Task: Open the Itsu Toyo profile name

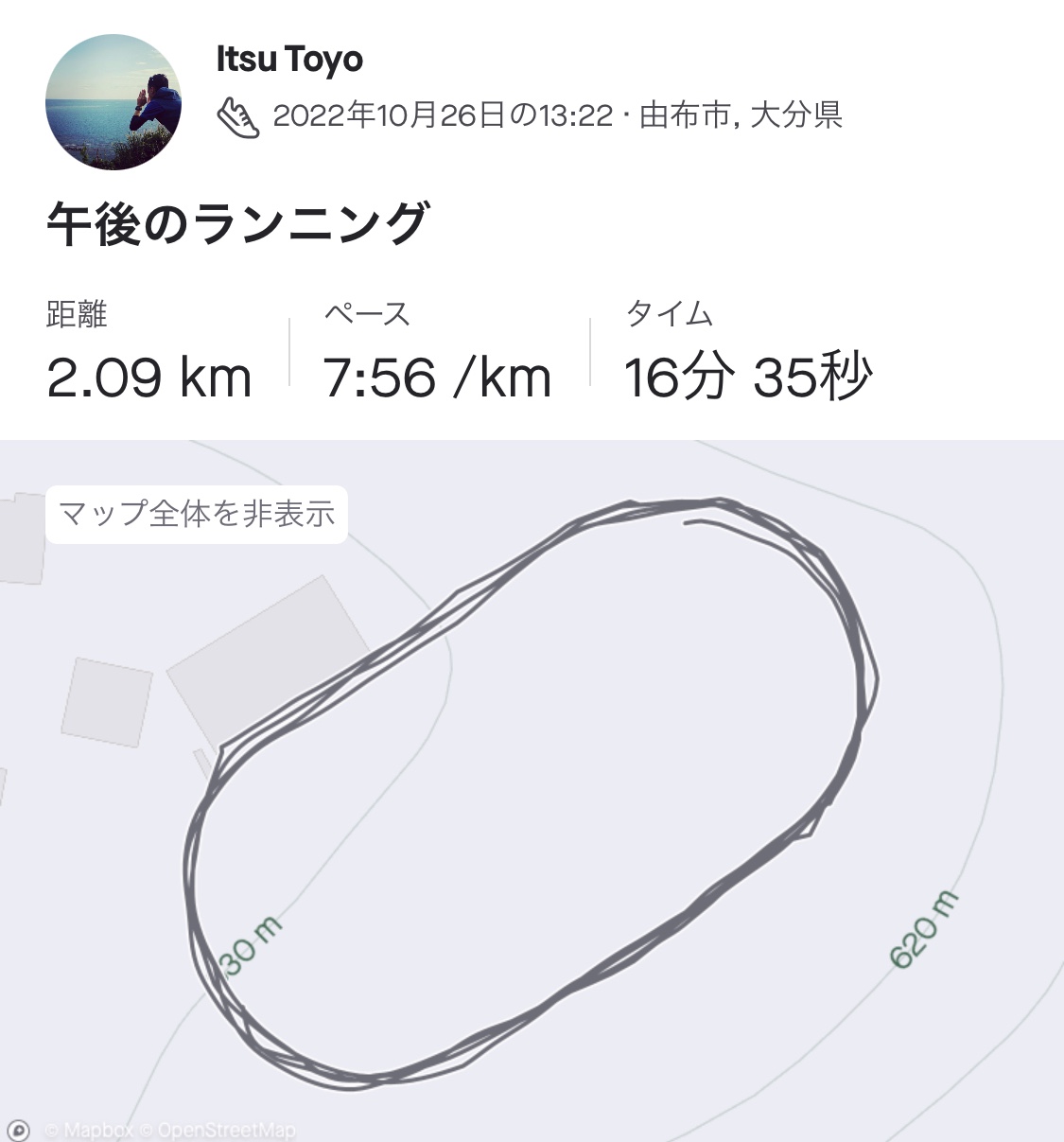Action: 289,60
